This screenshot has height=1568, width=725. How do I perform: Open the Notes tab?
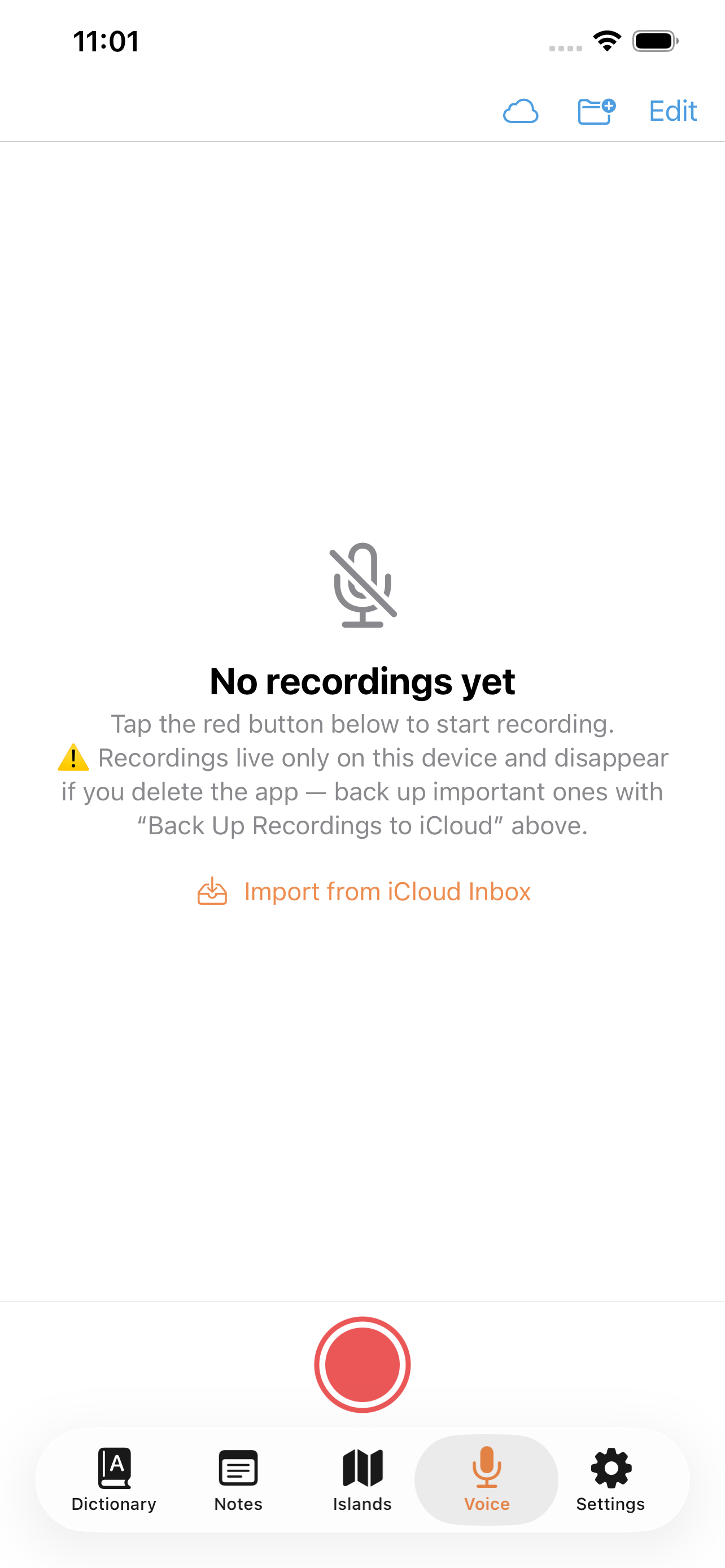[x=238, y=1480]
